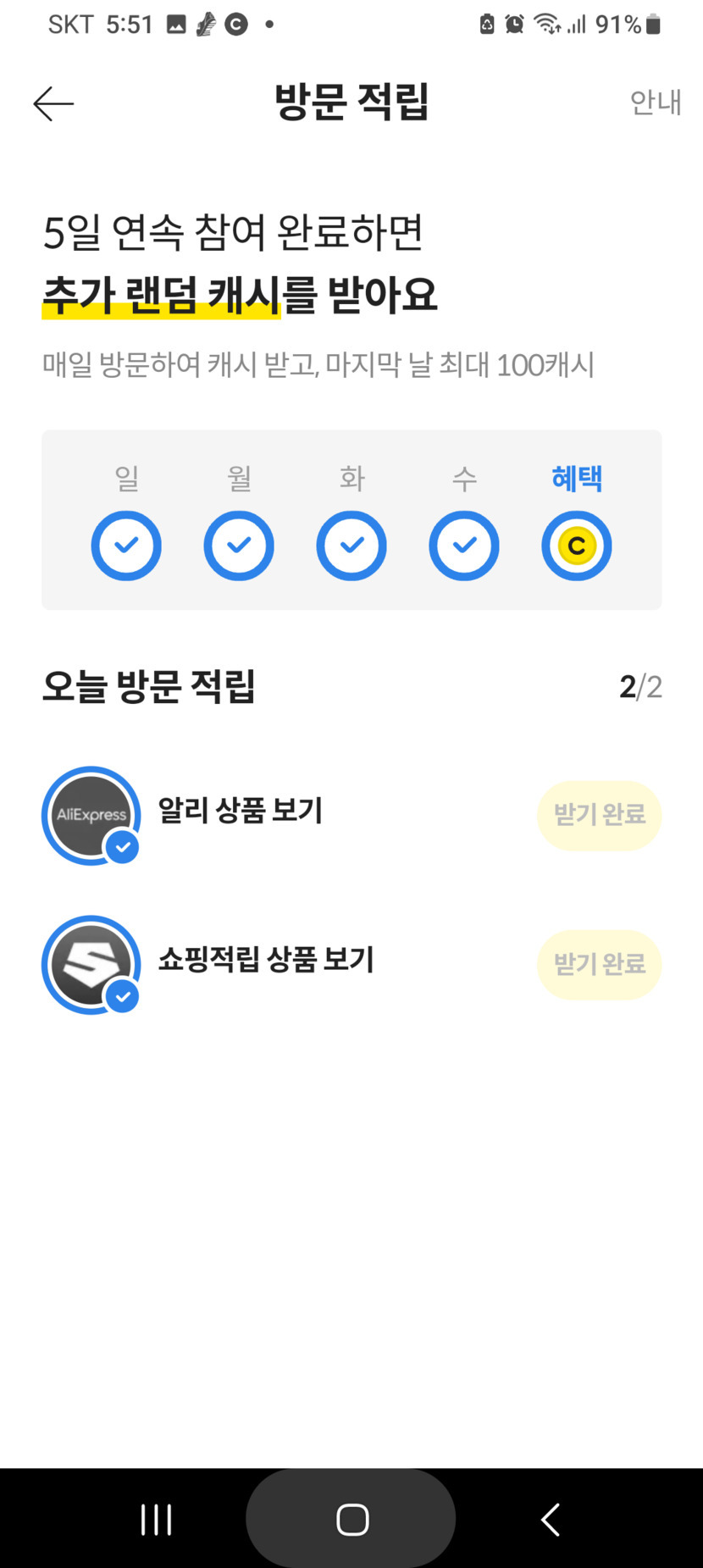Tap the system back button
703x1568 pixels.
(x=551, y=1519)
